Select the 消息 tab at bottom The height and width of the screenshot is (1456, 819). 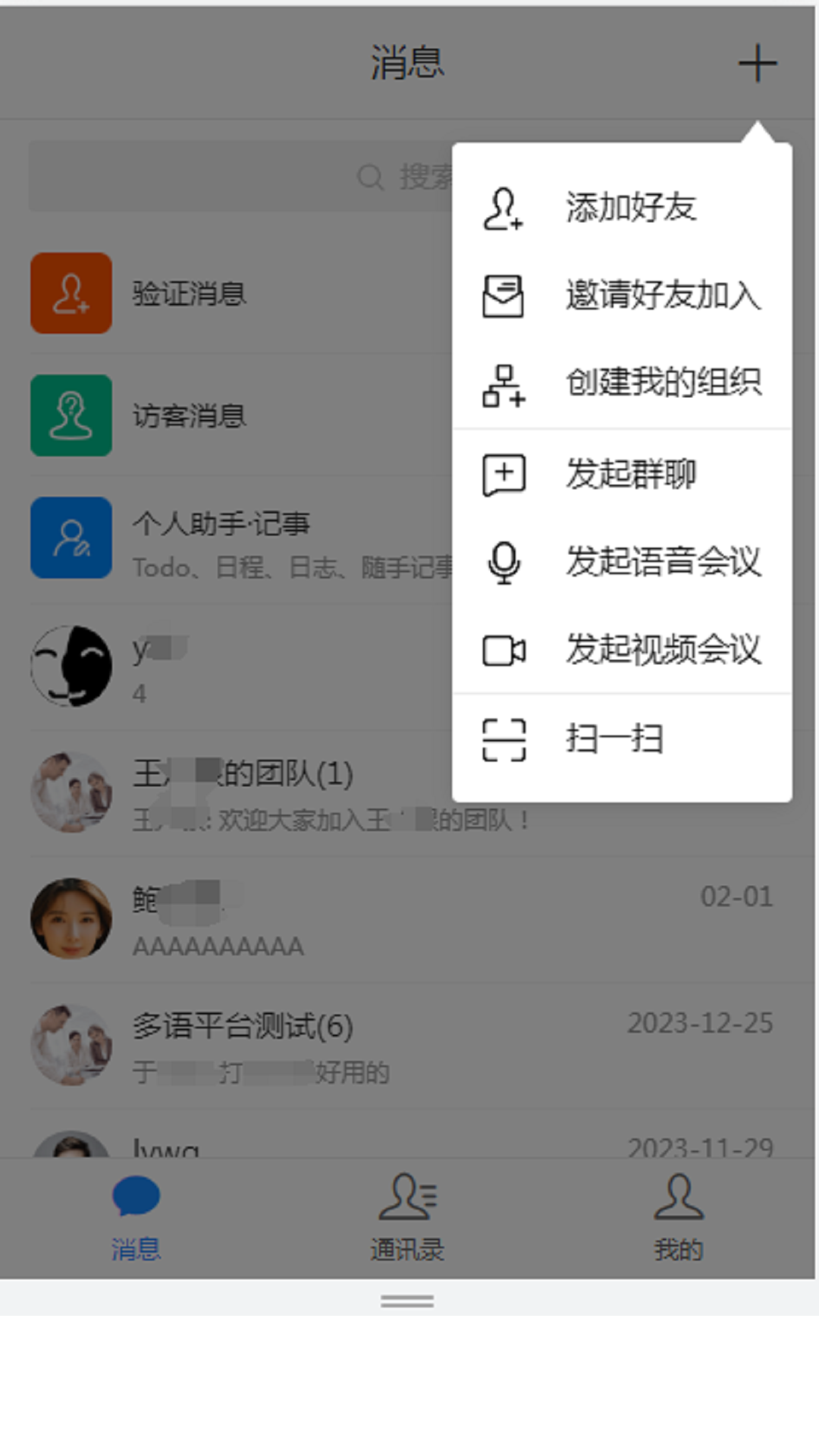pos(136,1213)
